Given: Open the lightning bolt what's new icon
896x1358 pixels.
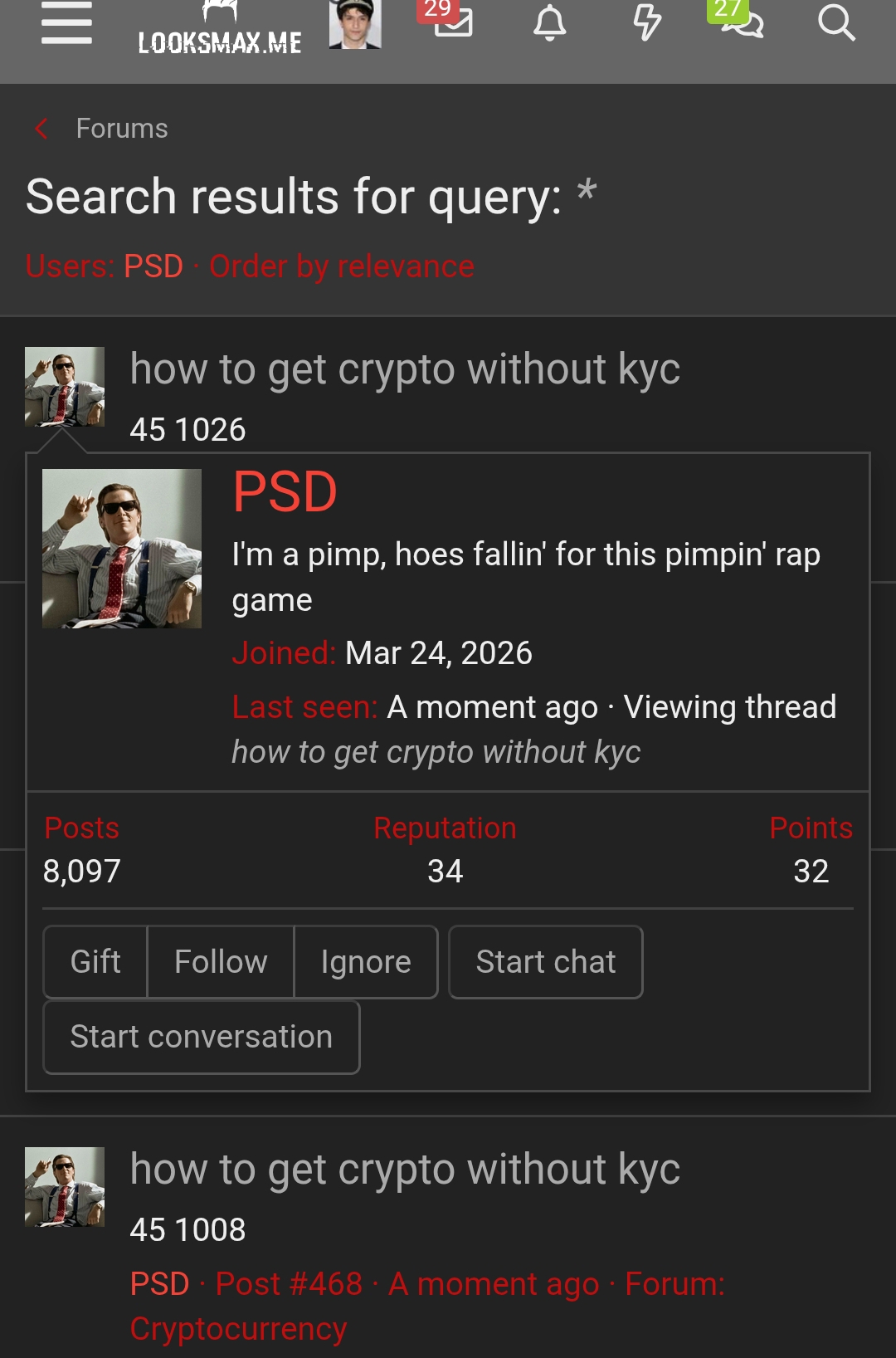Looking at the screenshot, I should pyautogui.click(x=647, y=23).
